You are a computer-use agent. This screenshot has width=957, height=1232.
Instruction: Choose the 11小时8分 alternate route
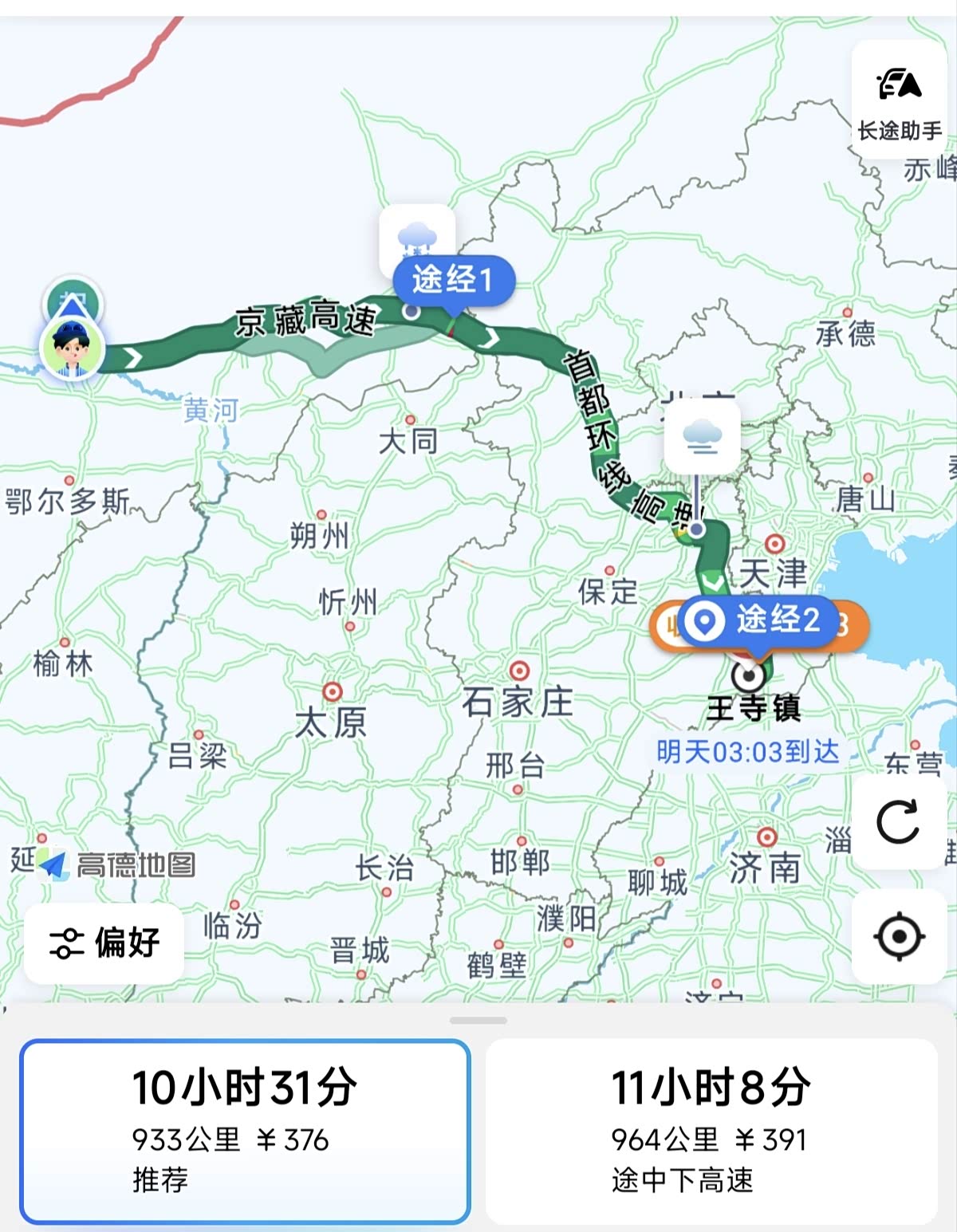click(711, 1131)
